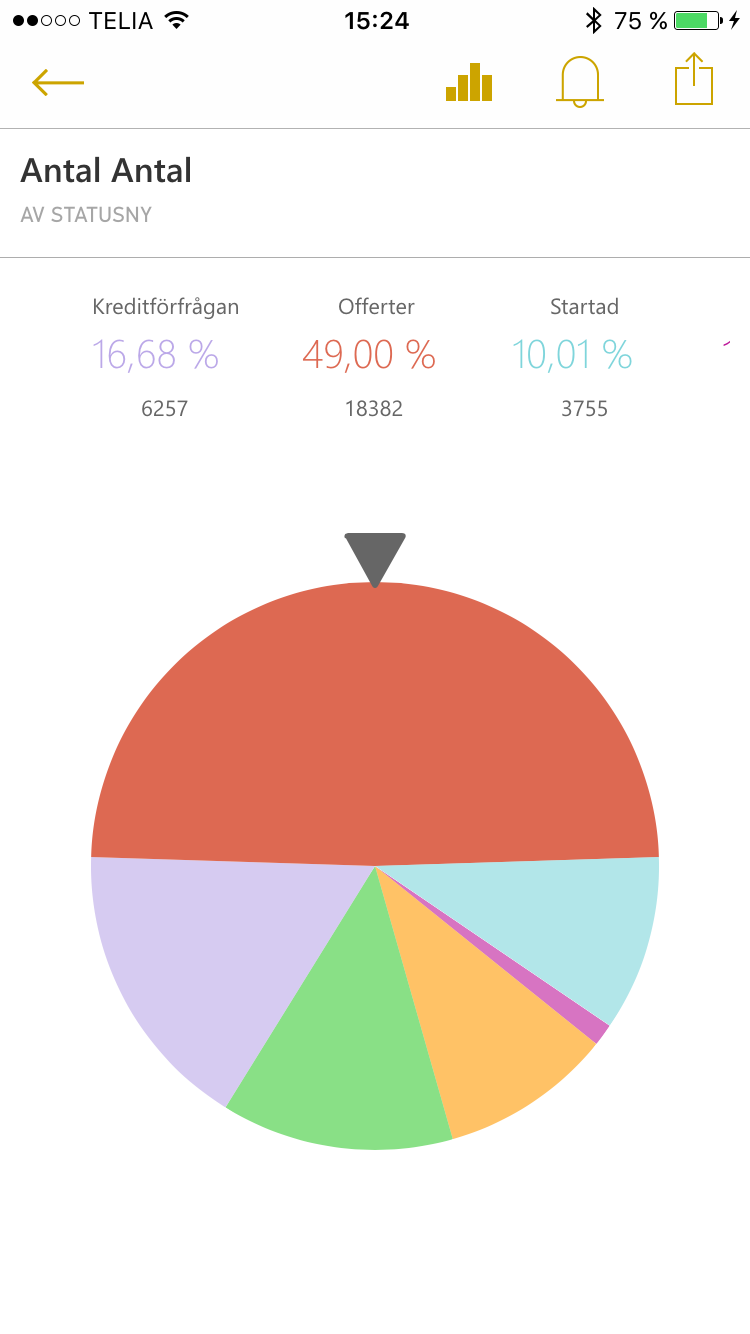Share this tile via share icon
The image size is (750, 1334).
(694, 79)
